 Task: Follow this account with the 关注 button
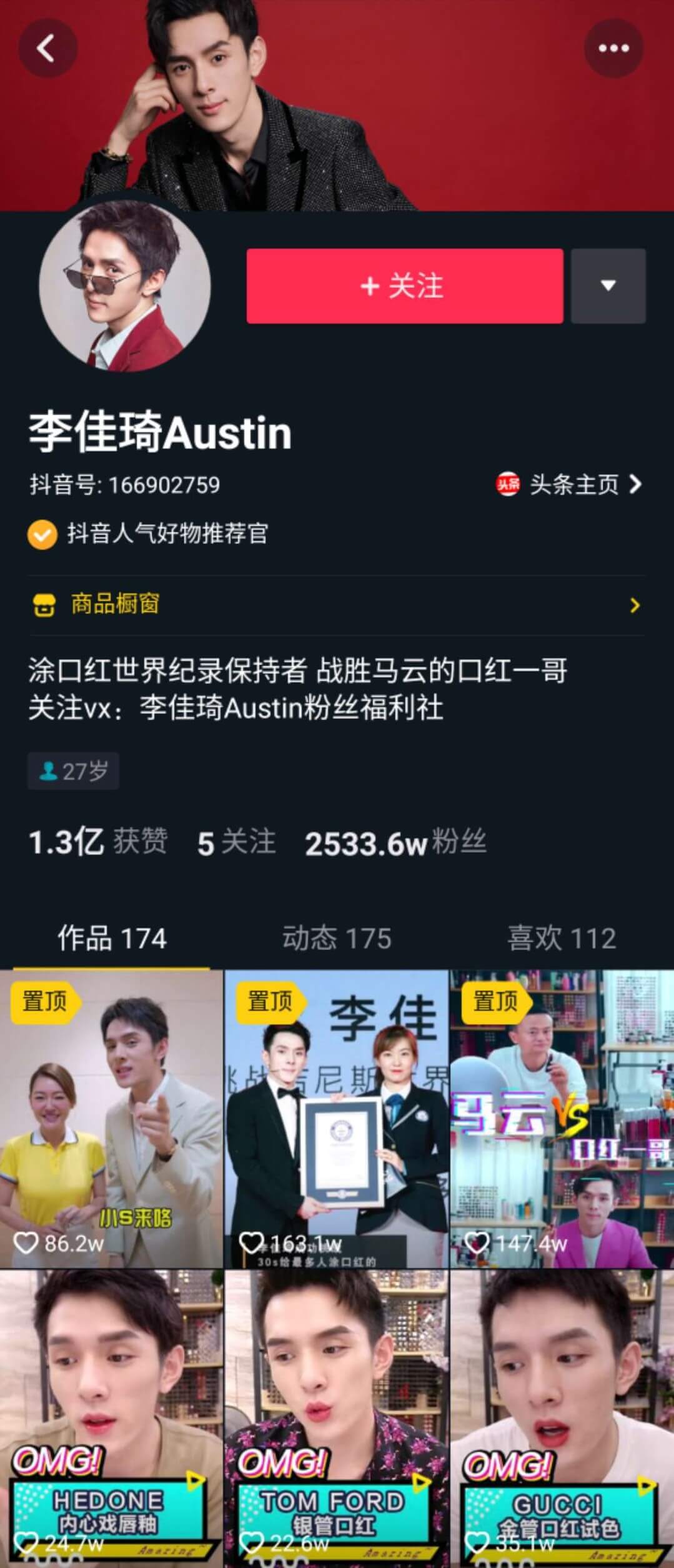click(404, 286)
